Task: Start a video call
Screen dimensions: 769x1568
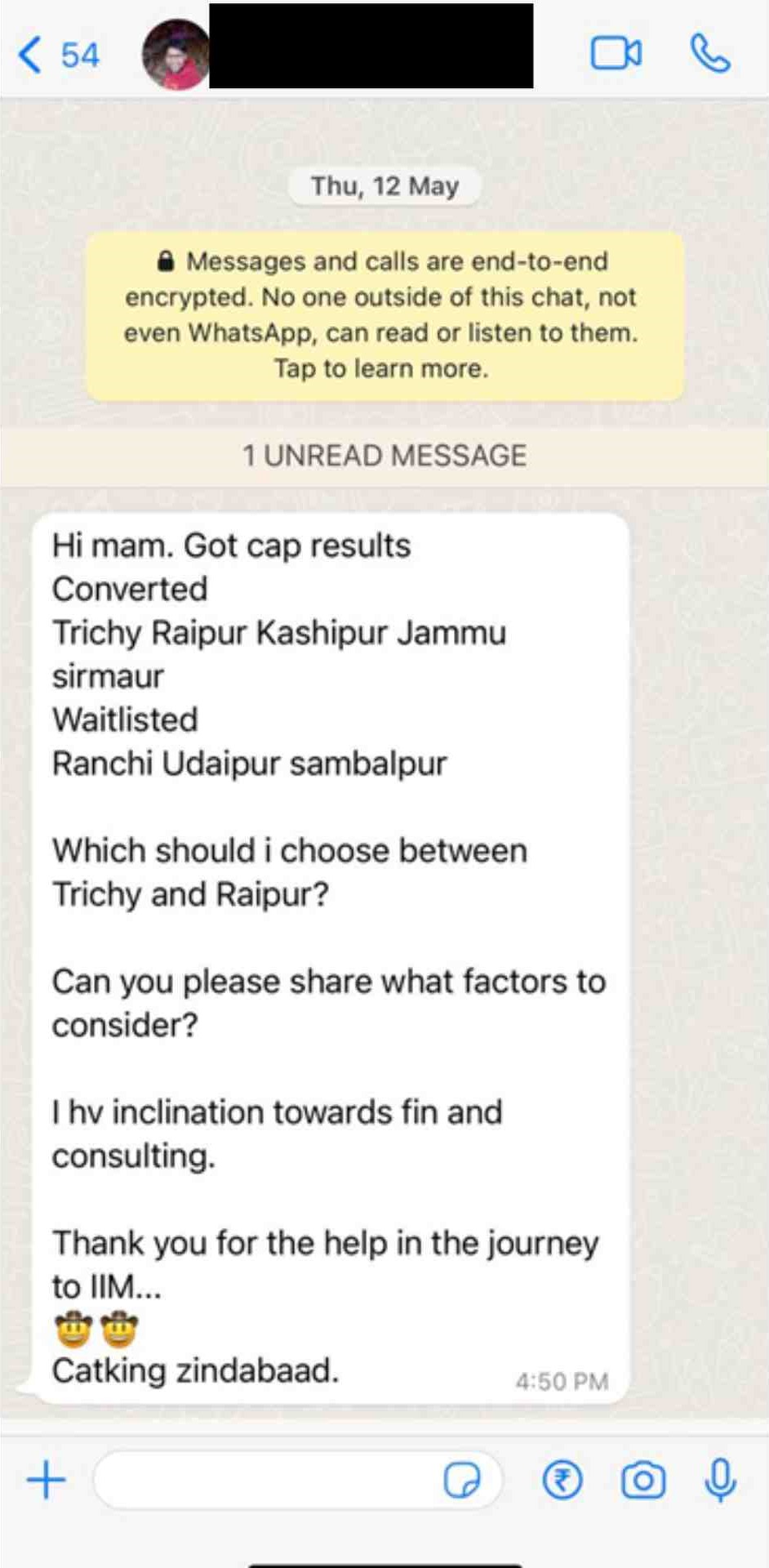Action: 616,55
